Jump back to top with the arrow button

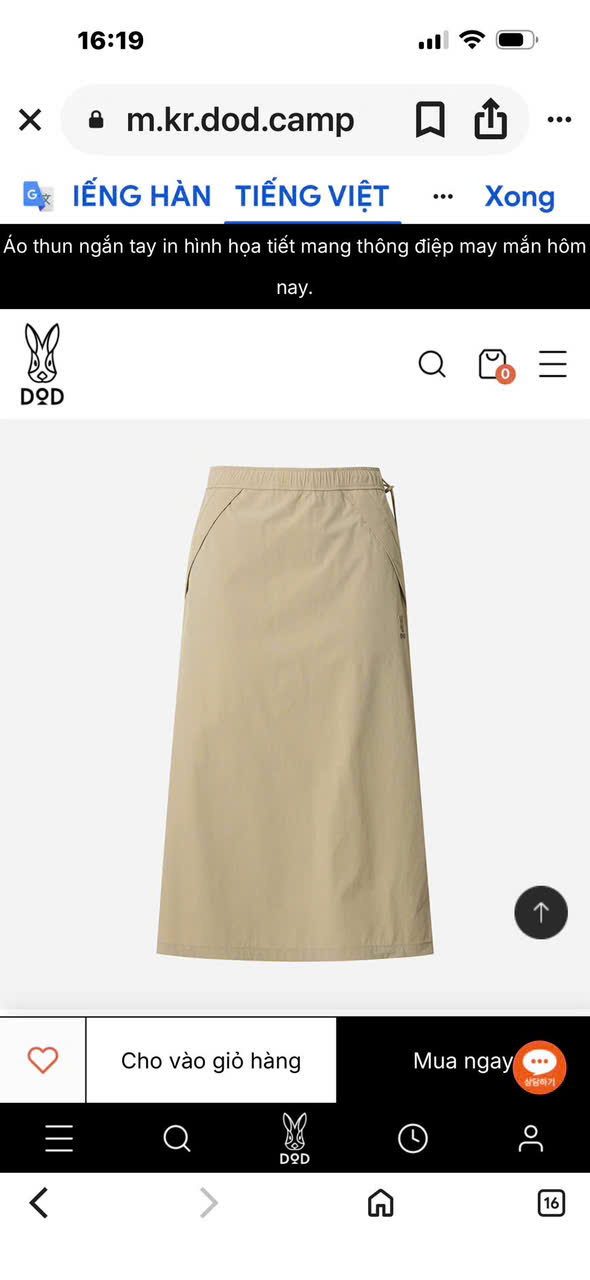click(x=541, y=912)
